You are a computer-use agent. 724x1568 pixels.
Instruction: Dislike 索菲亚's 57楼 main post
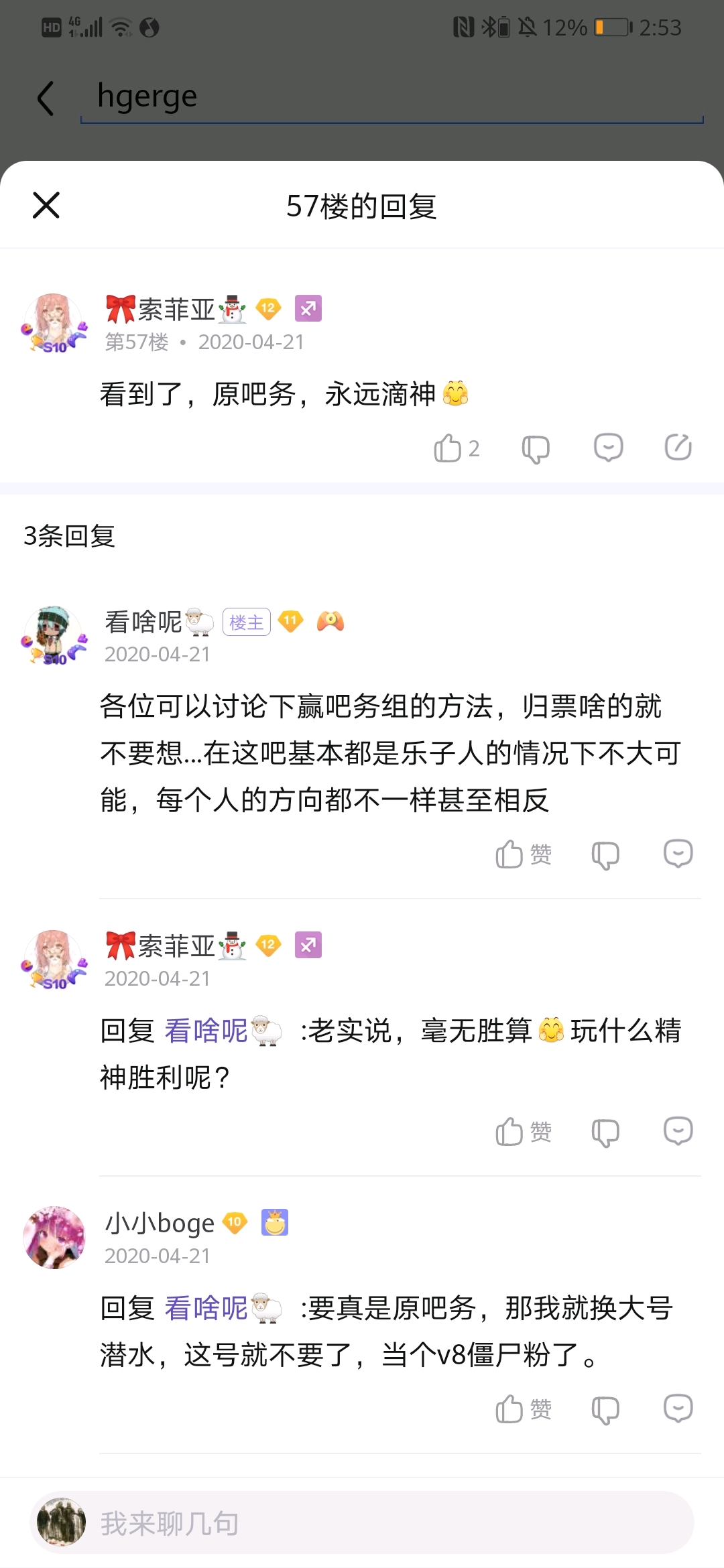pyautogui.click(x=536, y=448)
